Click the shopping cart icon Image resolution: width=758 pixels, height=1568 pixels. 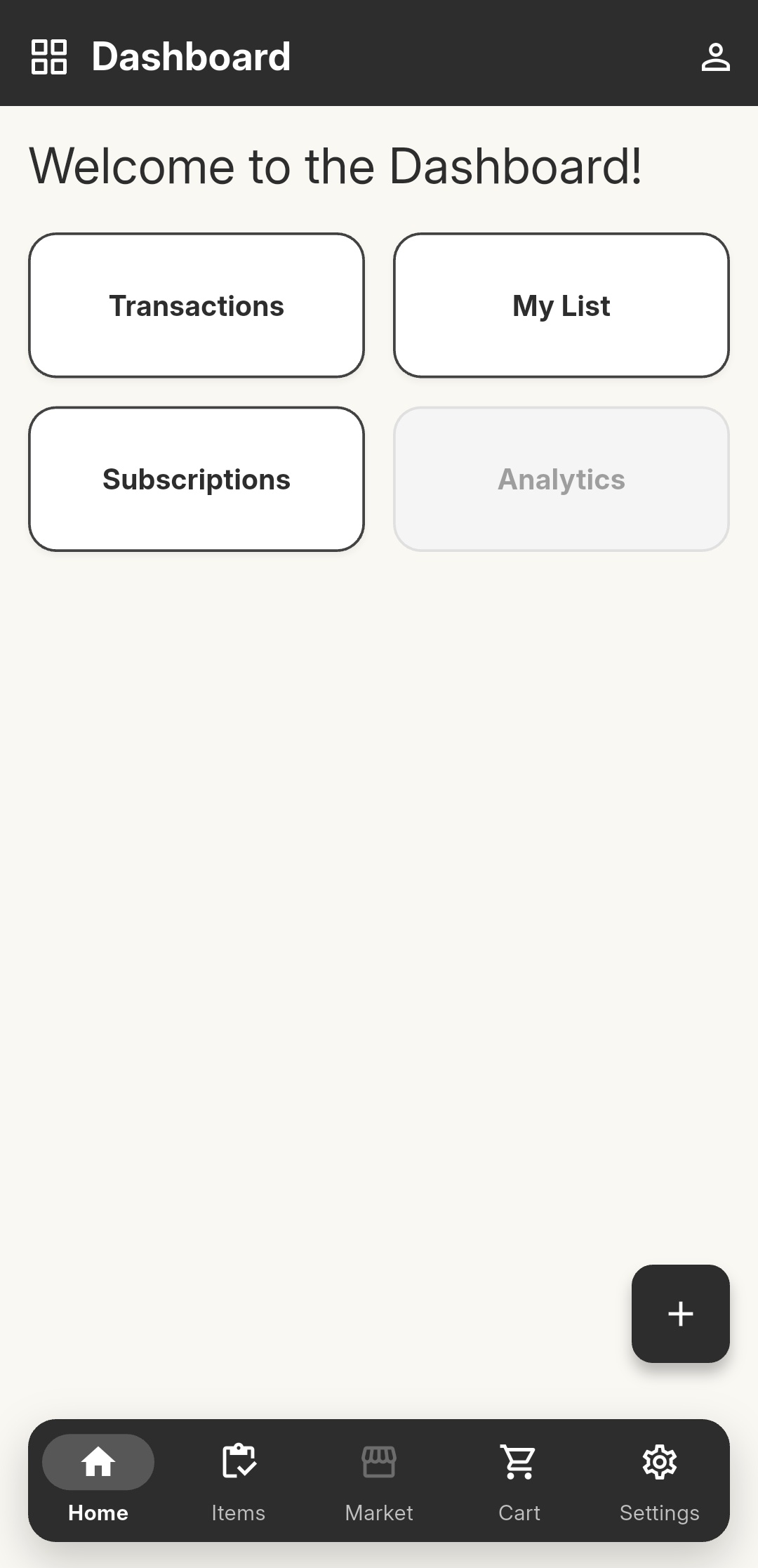[x=519, y=1461]
